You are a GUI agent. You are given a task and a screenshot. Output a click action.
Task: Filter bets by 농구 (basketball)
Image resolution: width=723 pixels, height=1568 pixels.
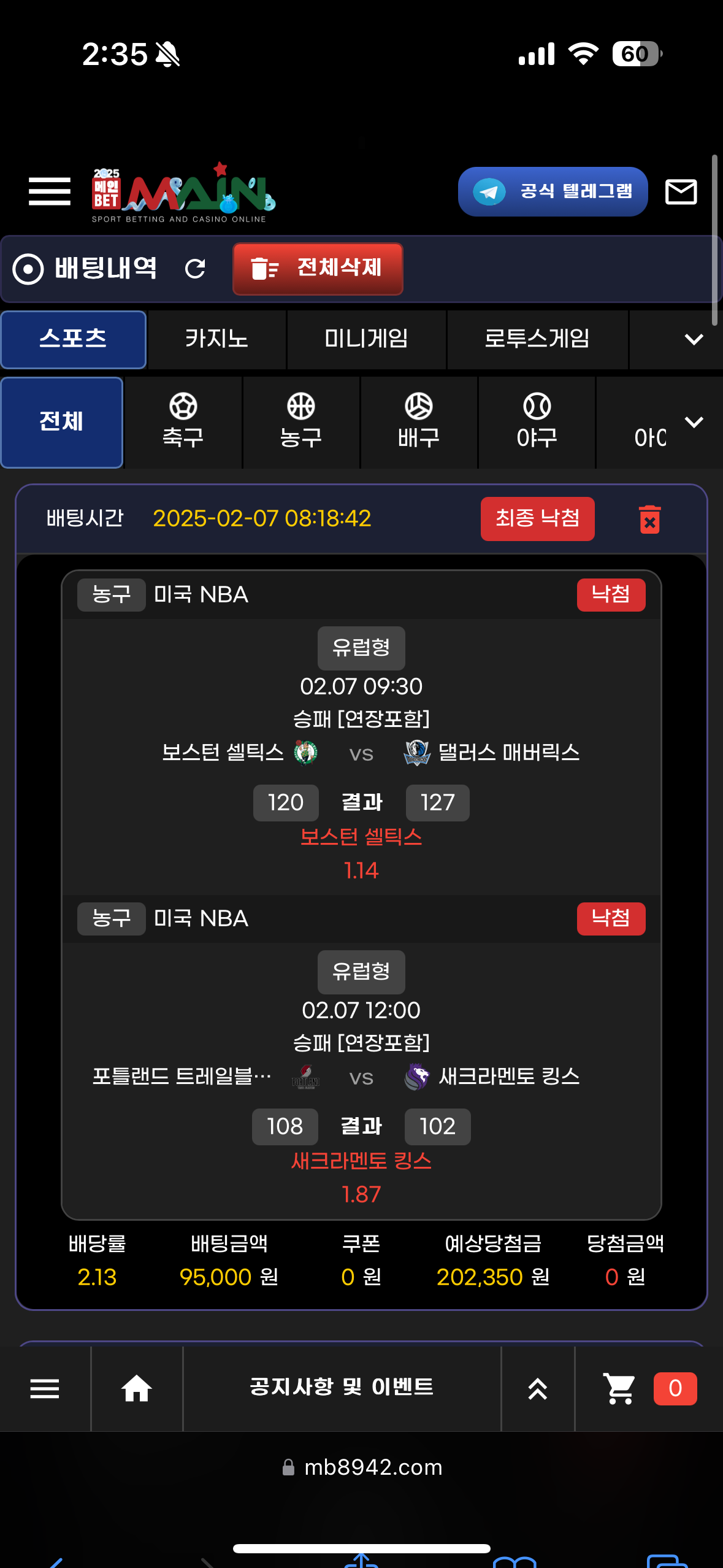click(300, 422)
